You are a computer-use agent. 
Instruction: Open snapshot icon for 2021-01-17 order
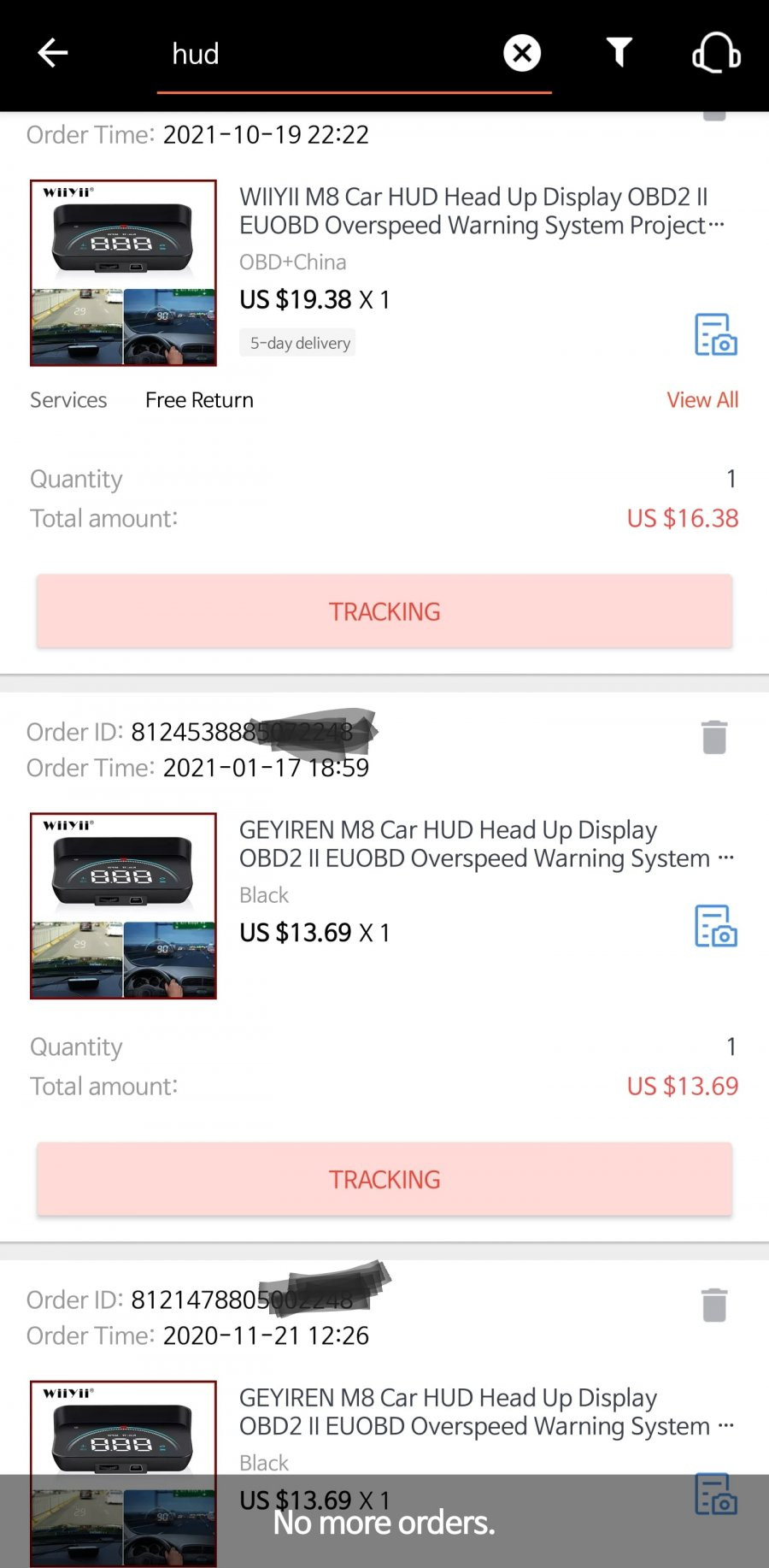715,926
